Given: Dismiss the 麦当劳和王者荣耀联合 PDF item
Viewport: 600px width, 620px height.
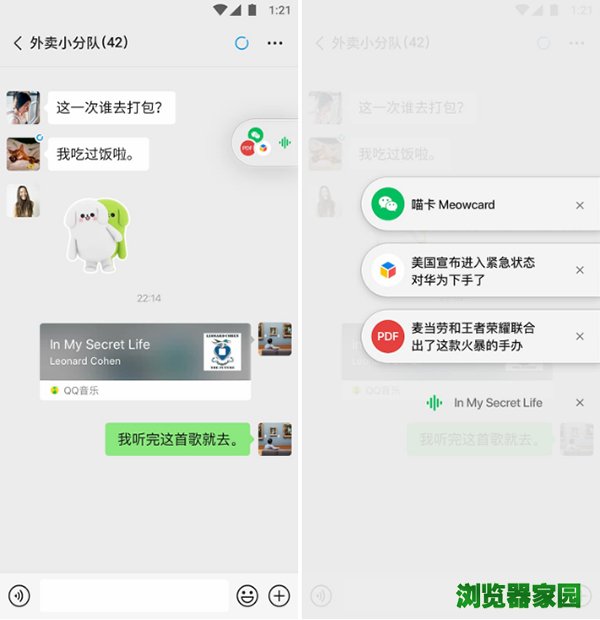Looking at the screenshot, I should click(x=580, y=337).
